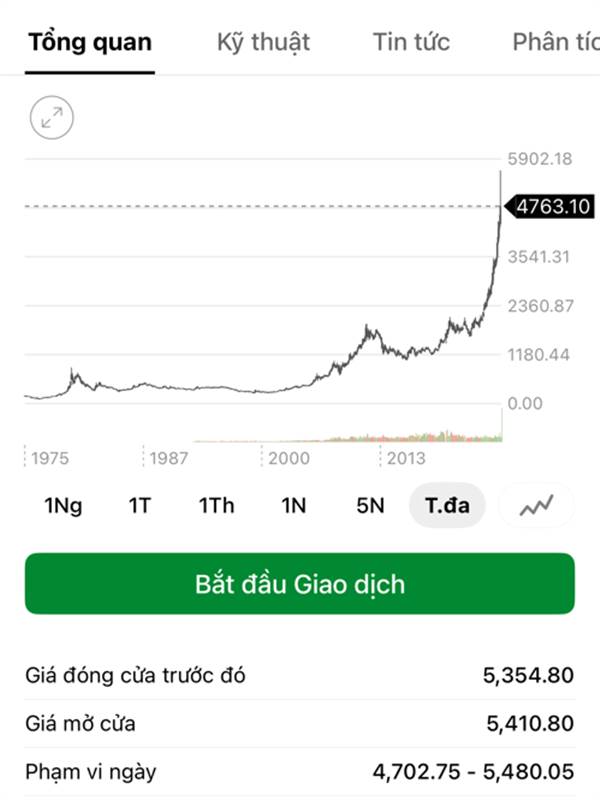Switch to the Kỹ thuật tab
The image size is (600, 800).
[x=263, y=42]
